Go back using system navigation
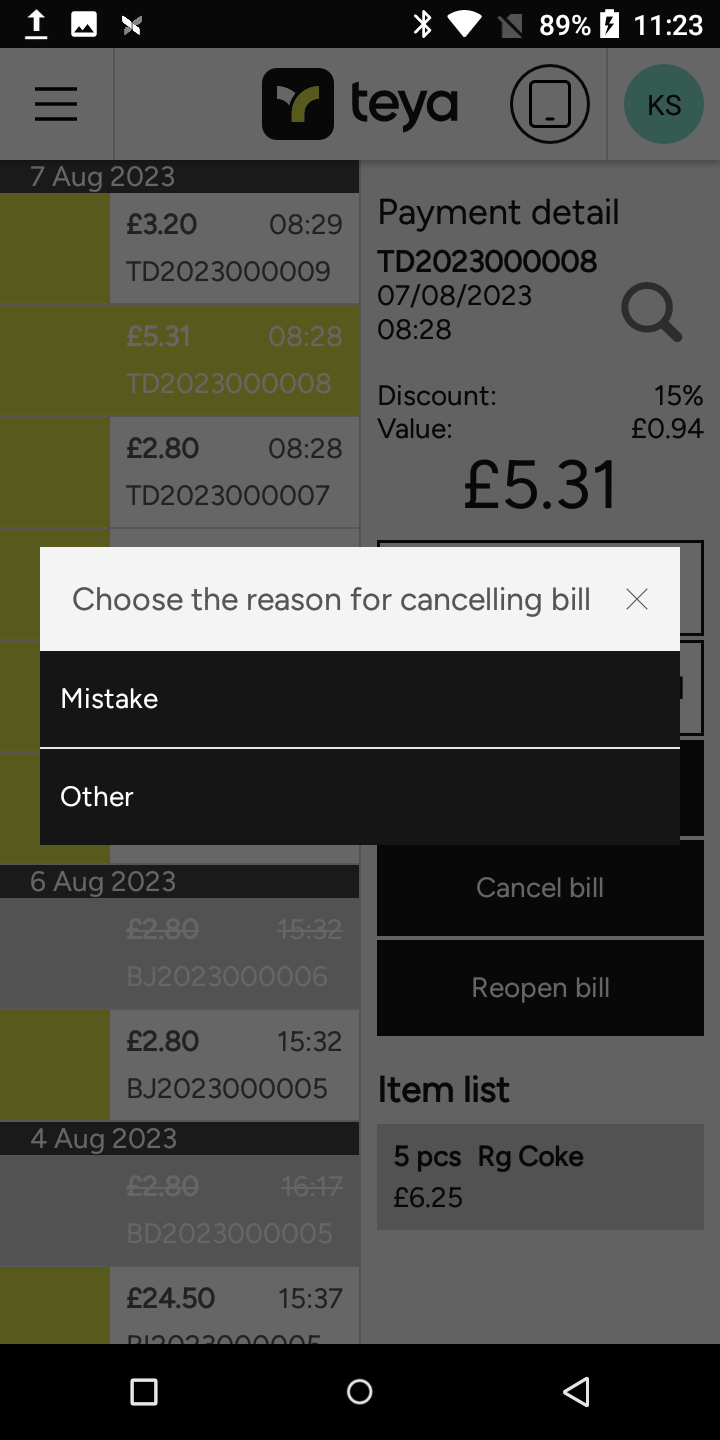The height and width of the screenshot is (1440, 720). tap(576, 1391)
